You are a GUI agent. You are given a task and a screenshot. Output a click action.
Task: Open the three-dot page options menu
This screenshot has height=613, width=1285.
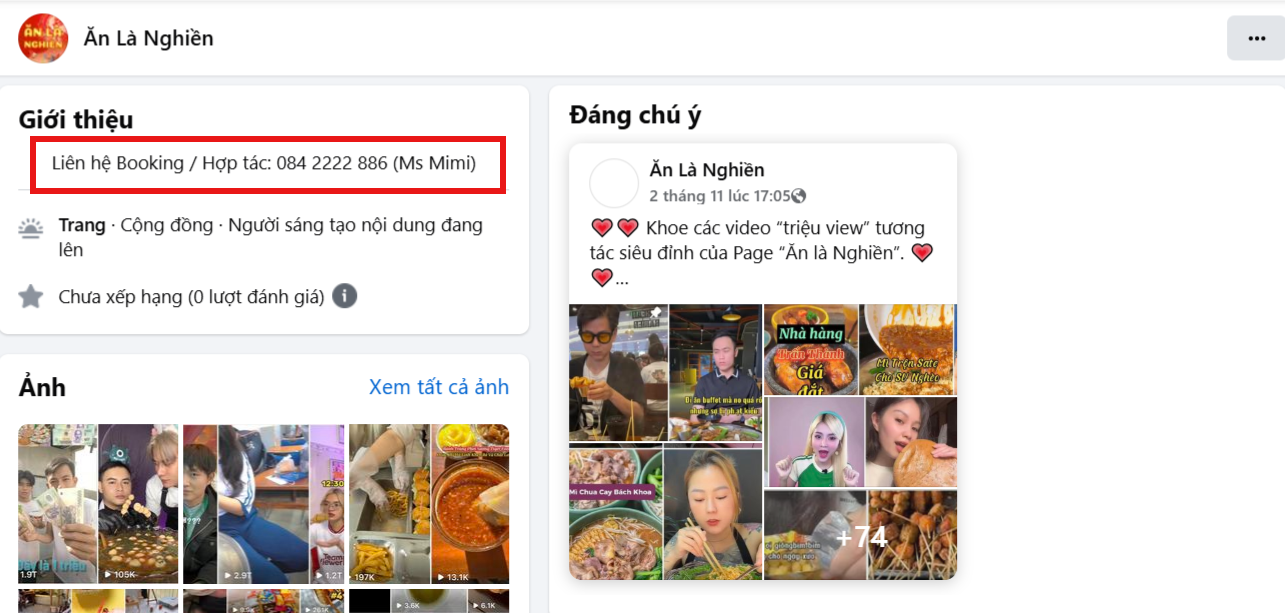pyautogui.click(x=1256, y=38)
